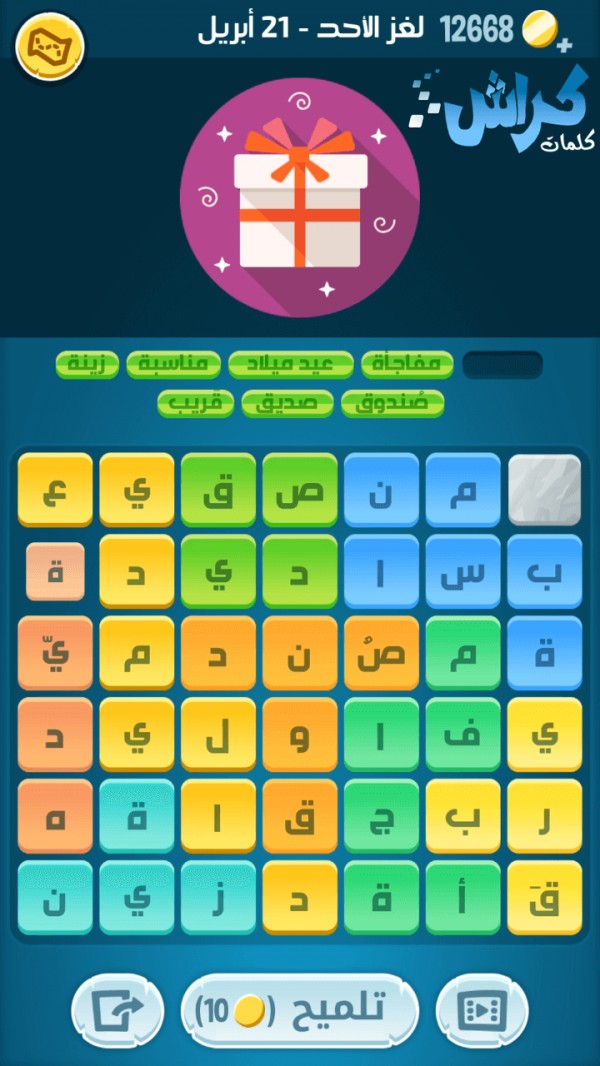Choose the ز letter tile

[x=218, y=898]
